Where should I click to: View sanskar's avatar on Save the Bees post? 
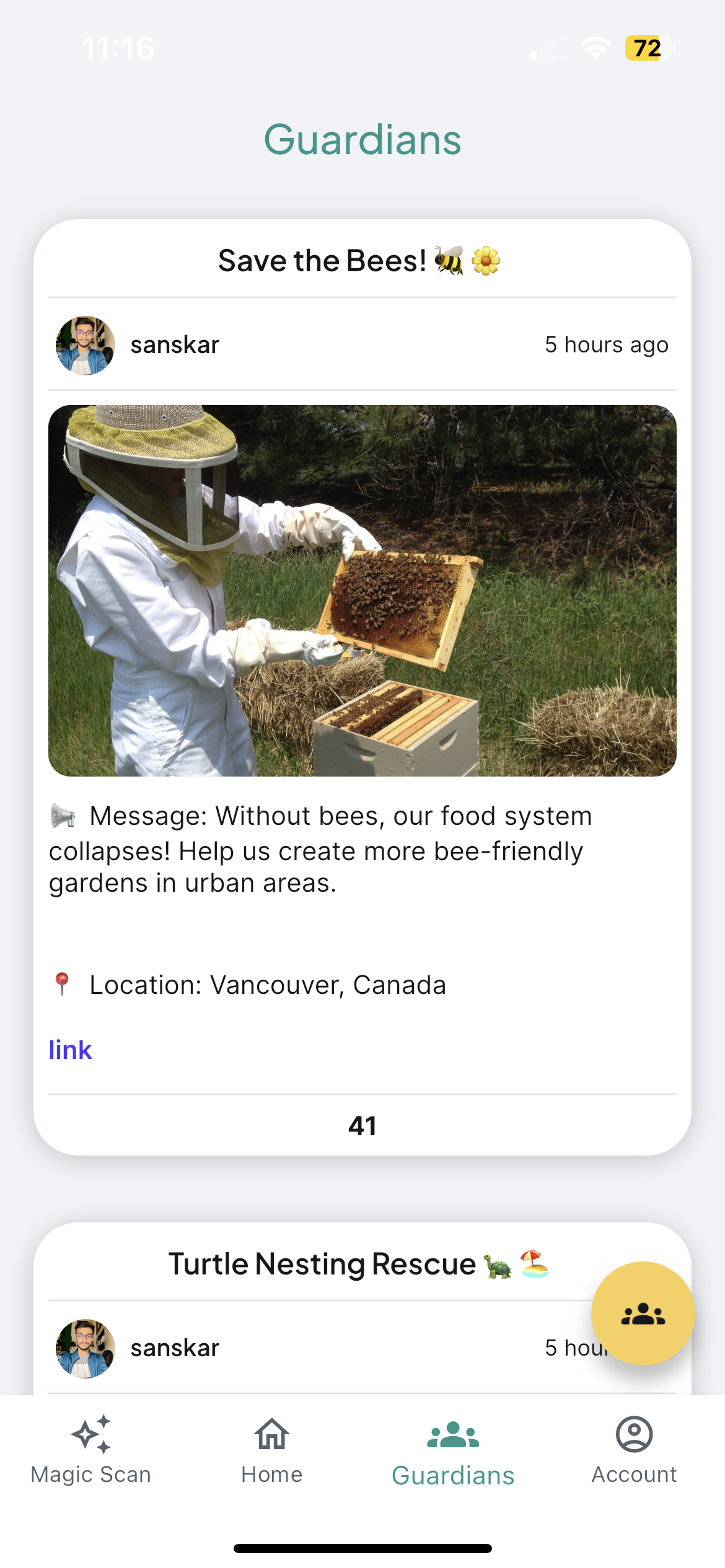pyautogui.click(x=85, y=345)
